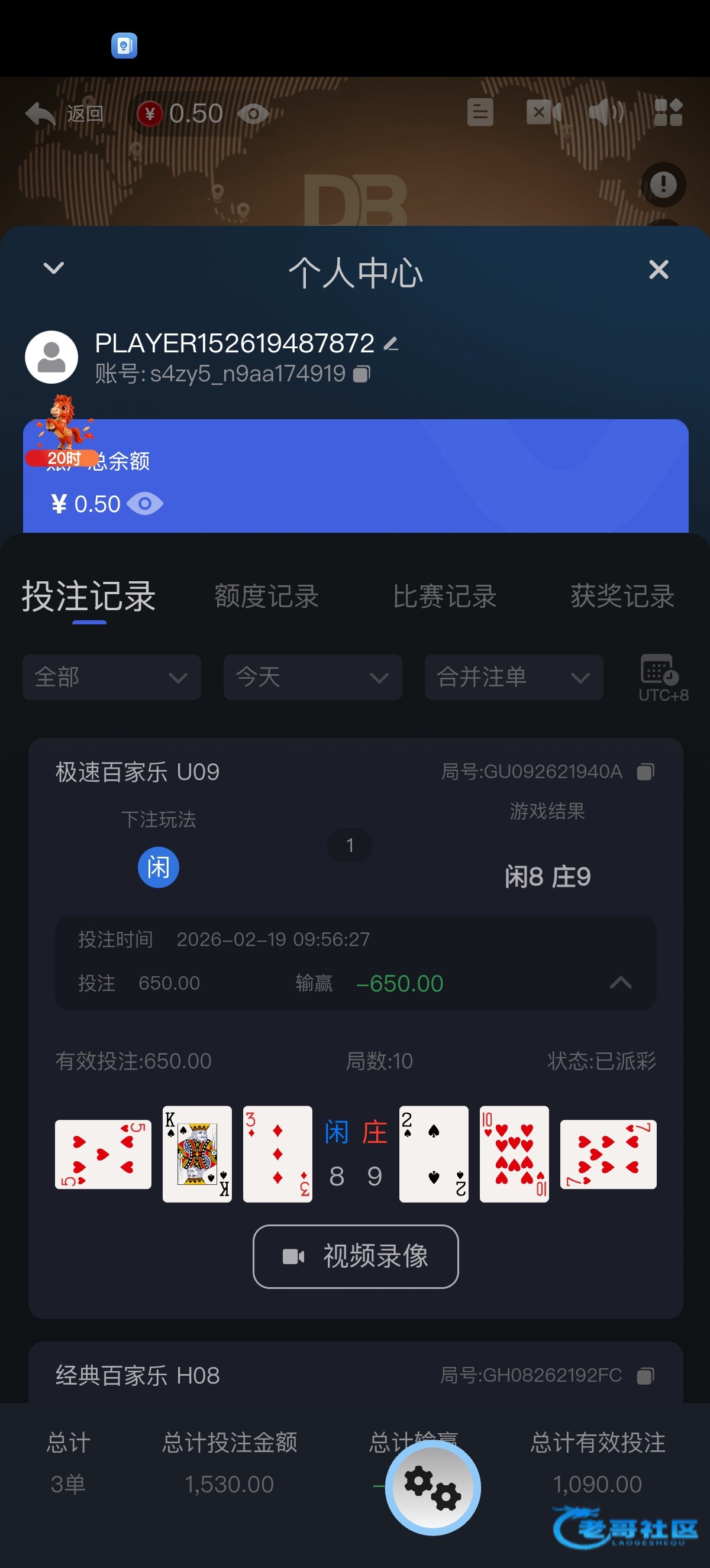Viewport: 710px width, 1568px height.
Task: Open the 合并注单 dropdown
Action: 514,677
